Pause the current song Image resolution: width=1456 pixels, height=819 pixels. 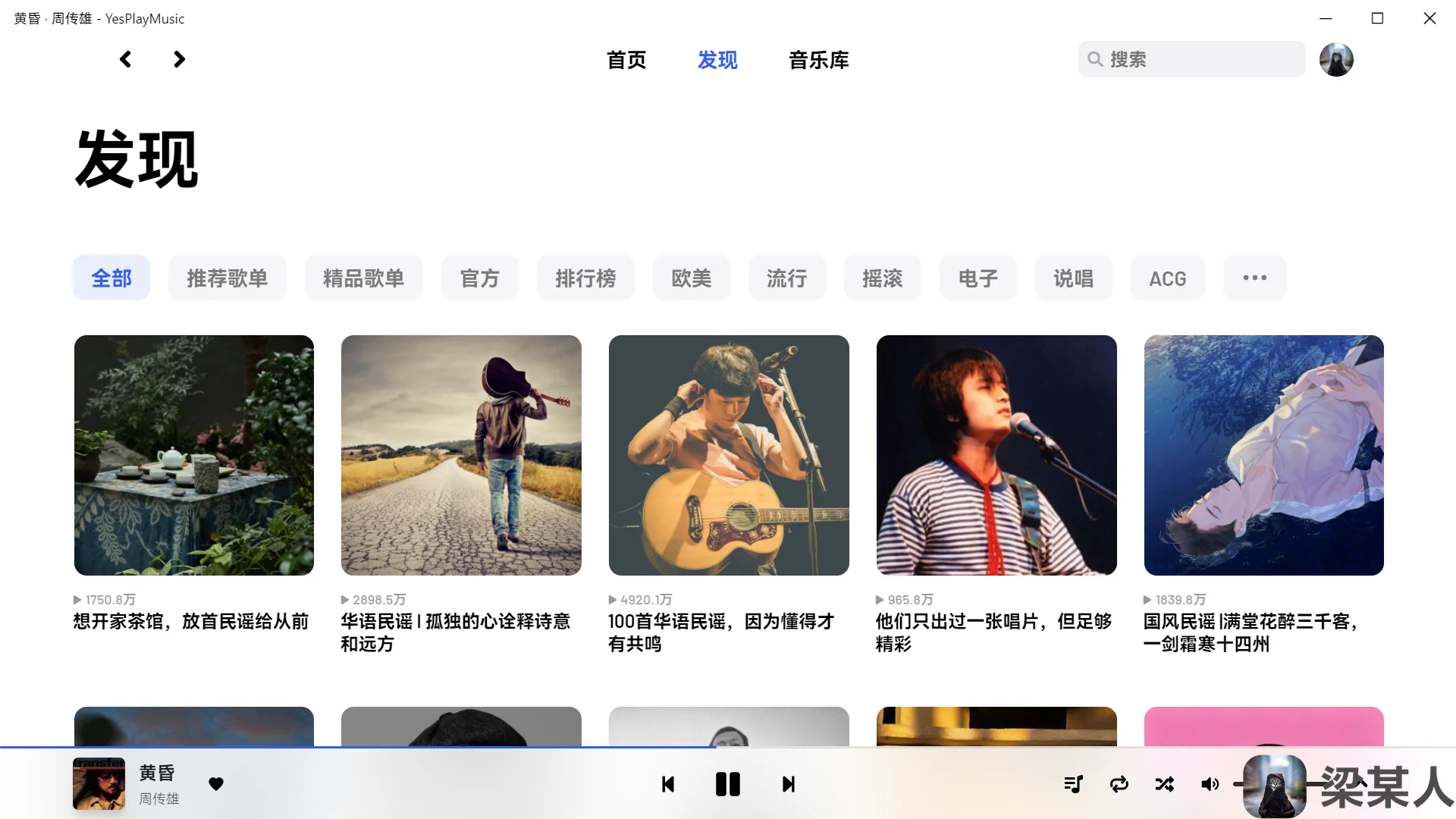728,784
